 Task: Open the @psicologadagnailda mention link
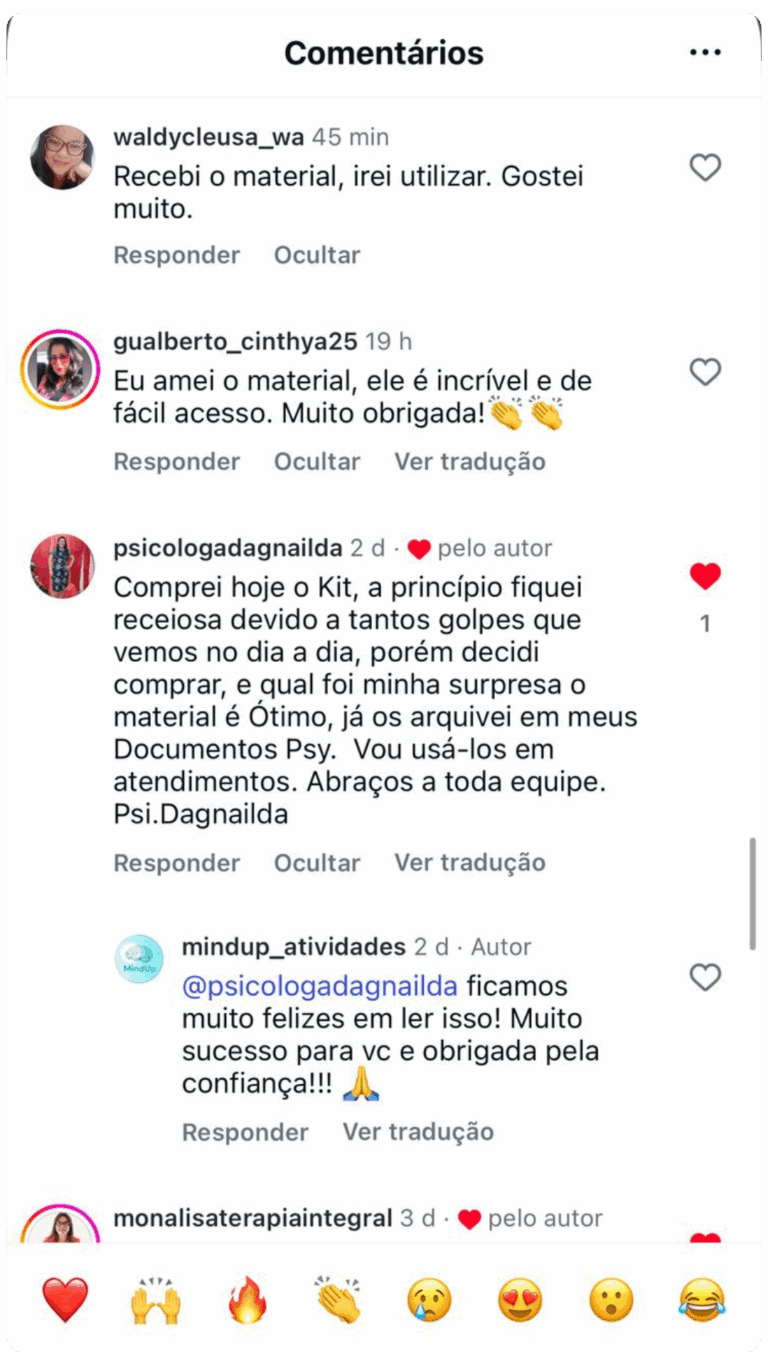tap(320, 986)
